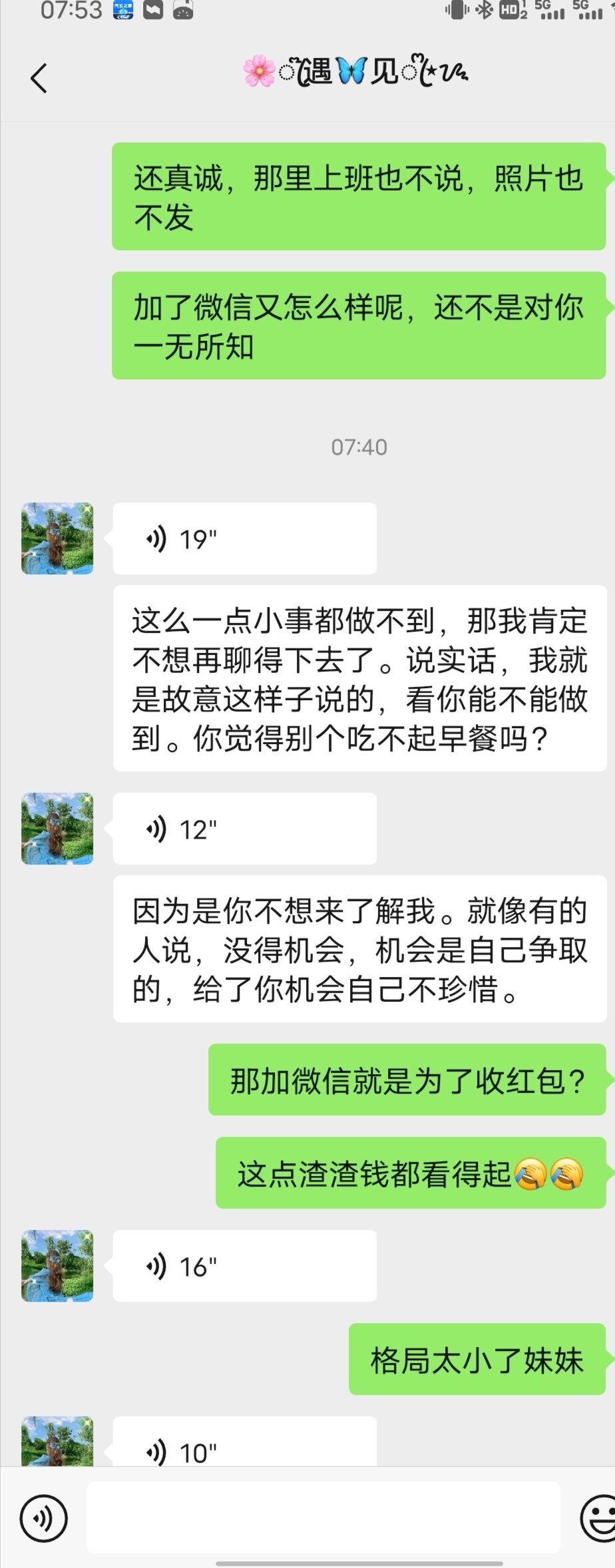Play the 10-second voice message

(x=244, y=1444)
